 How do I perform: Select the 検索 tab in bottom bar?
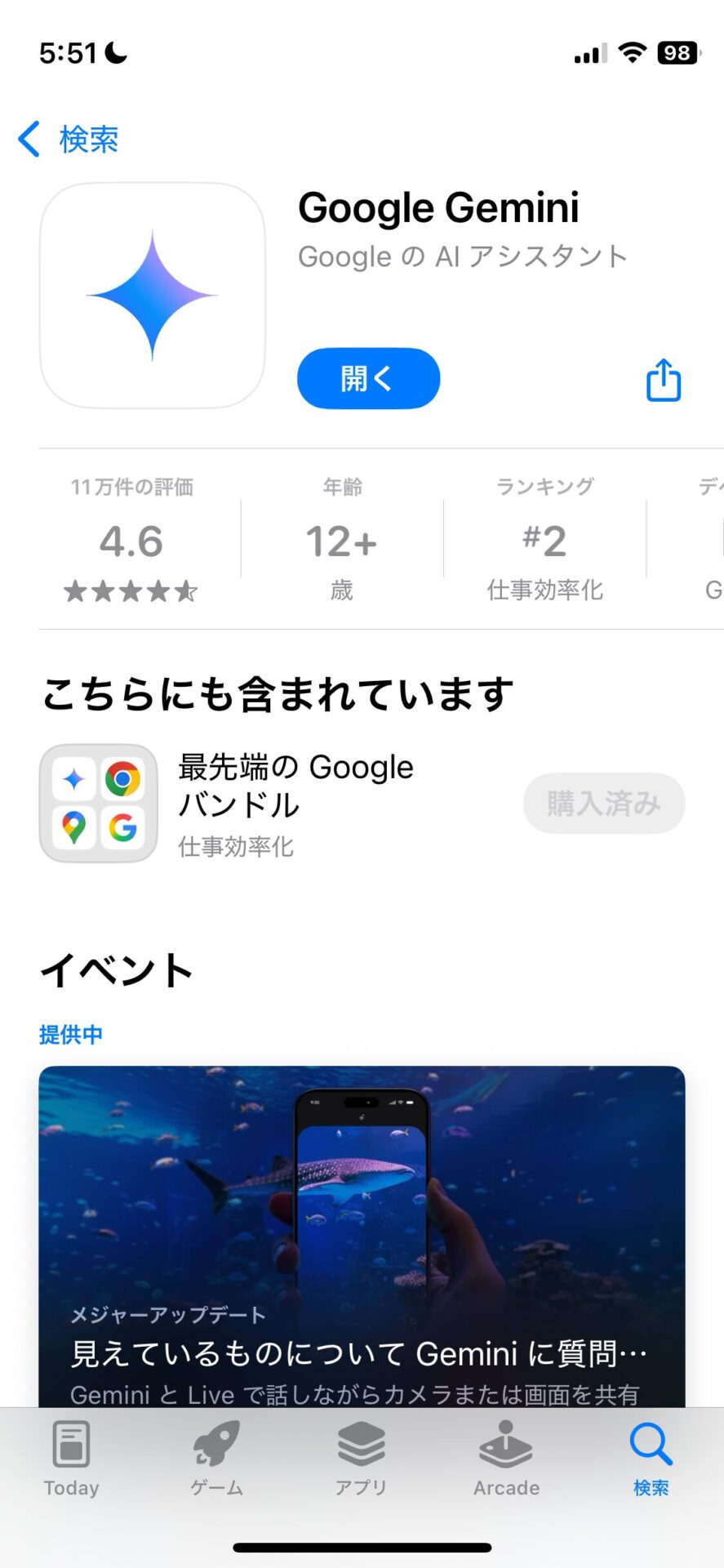pyautogui.click(x=651, y=1459)
